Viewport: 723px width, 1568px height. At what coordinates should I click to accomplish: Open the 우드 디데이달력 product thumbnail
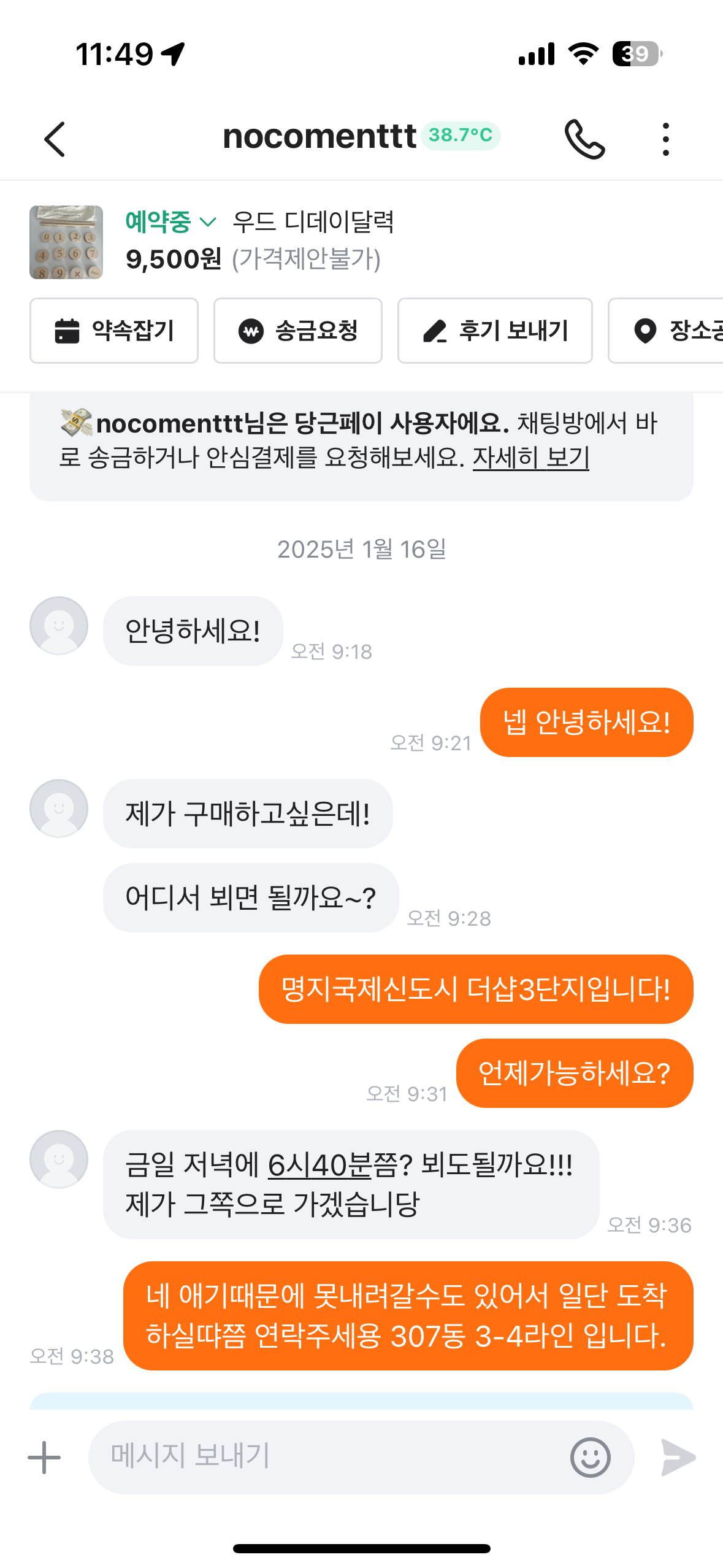[66, 242]
